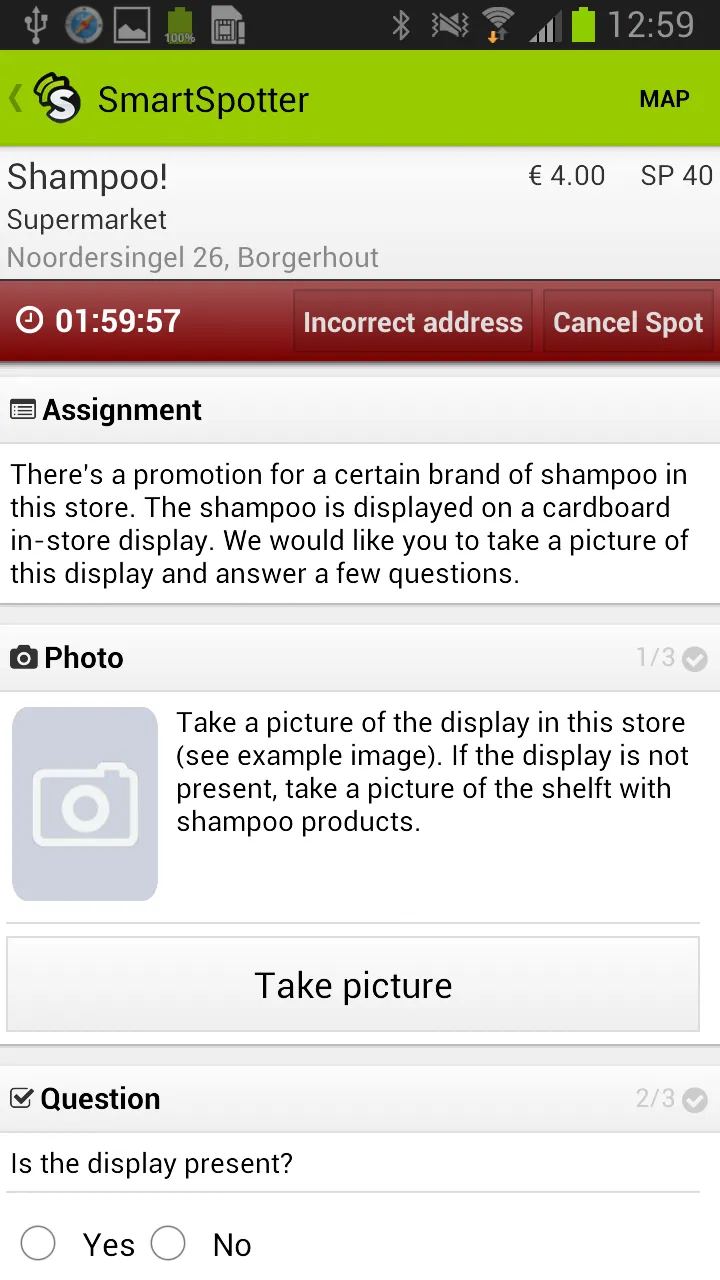Screen dimensions: 720x1280
Task: Tap the Take picture button
Action: [x=352, y=985]
